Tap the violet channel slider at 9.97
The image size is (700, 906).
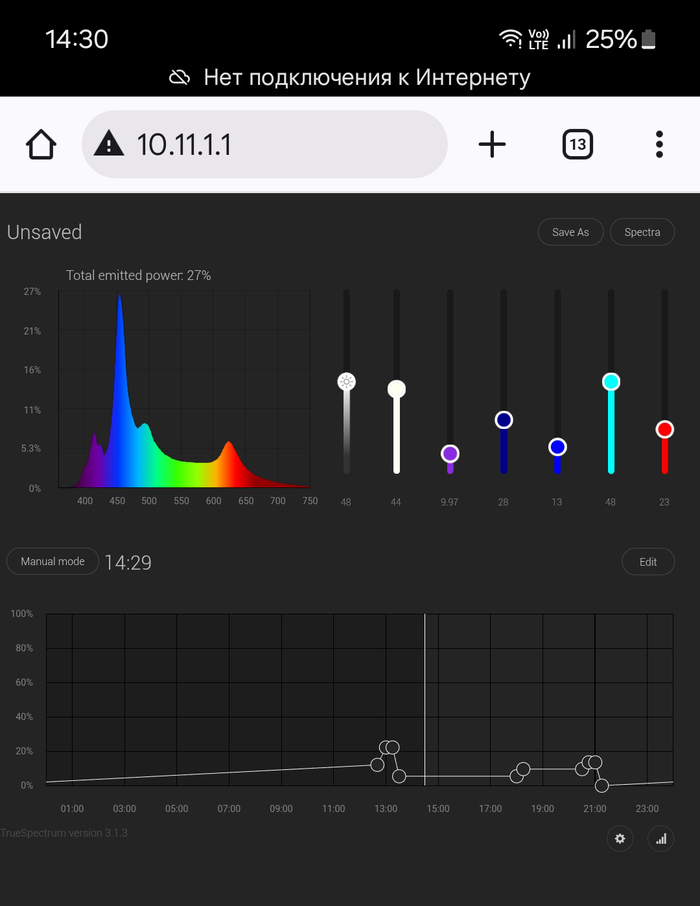click(x=450, y=454)
